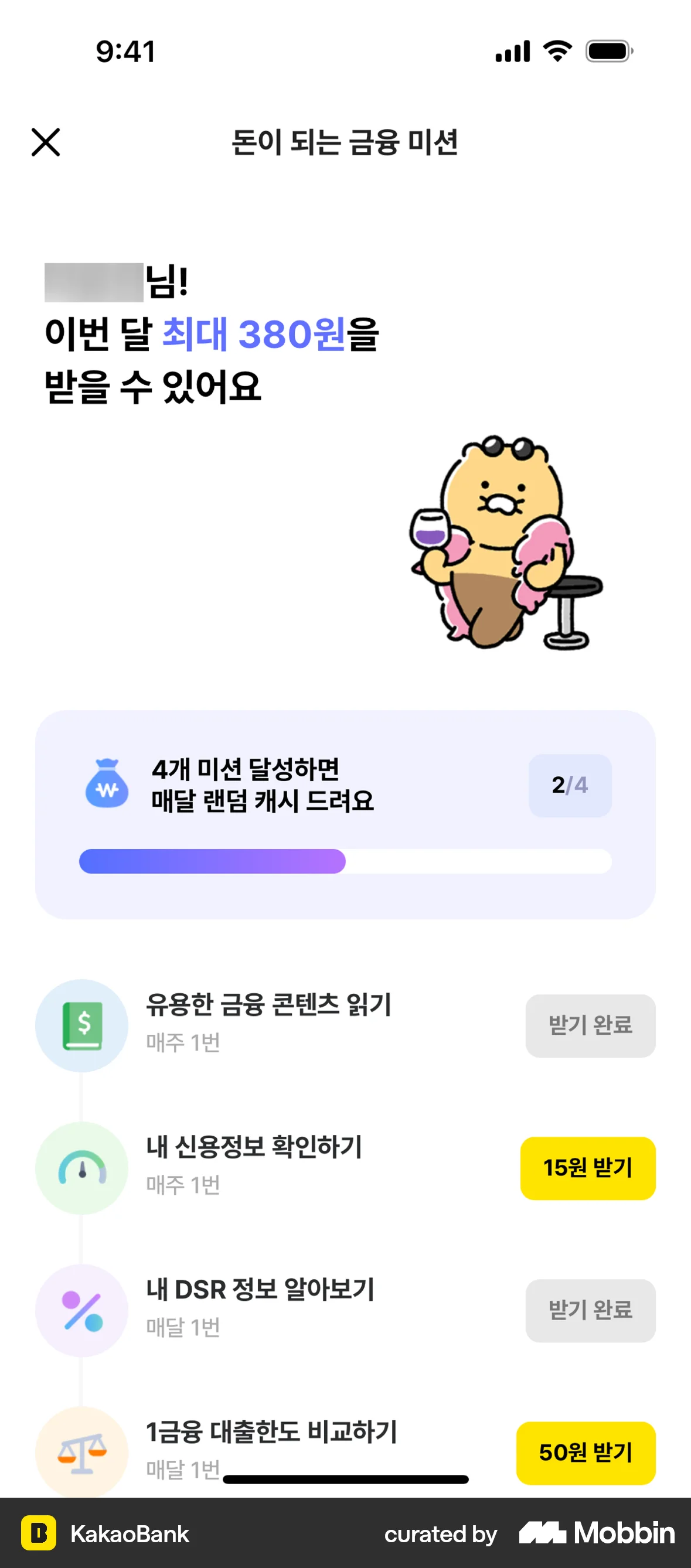691x1568 pixels.
Task: Click the percent icon for DSR information
Action: click(81, 1312)
